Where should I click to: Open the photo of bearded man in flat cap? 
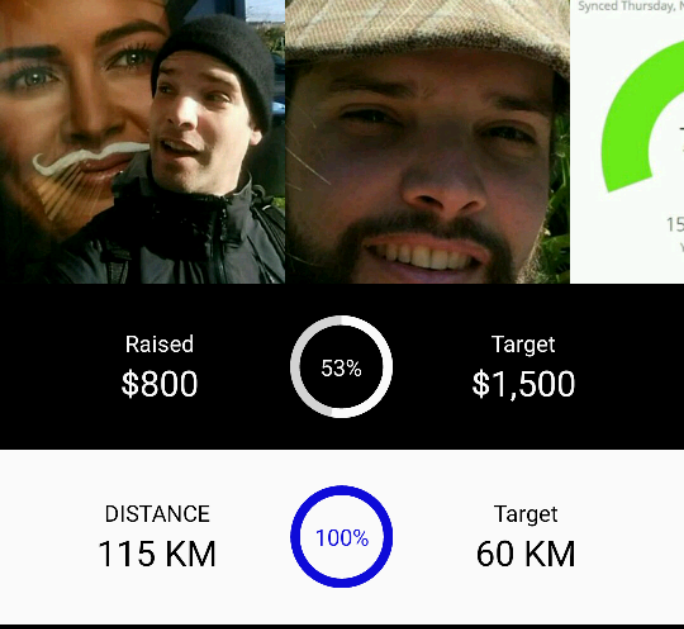coord(427,142)
